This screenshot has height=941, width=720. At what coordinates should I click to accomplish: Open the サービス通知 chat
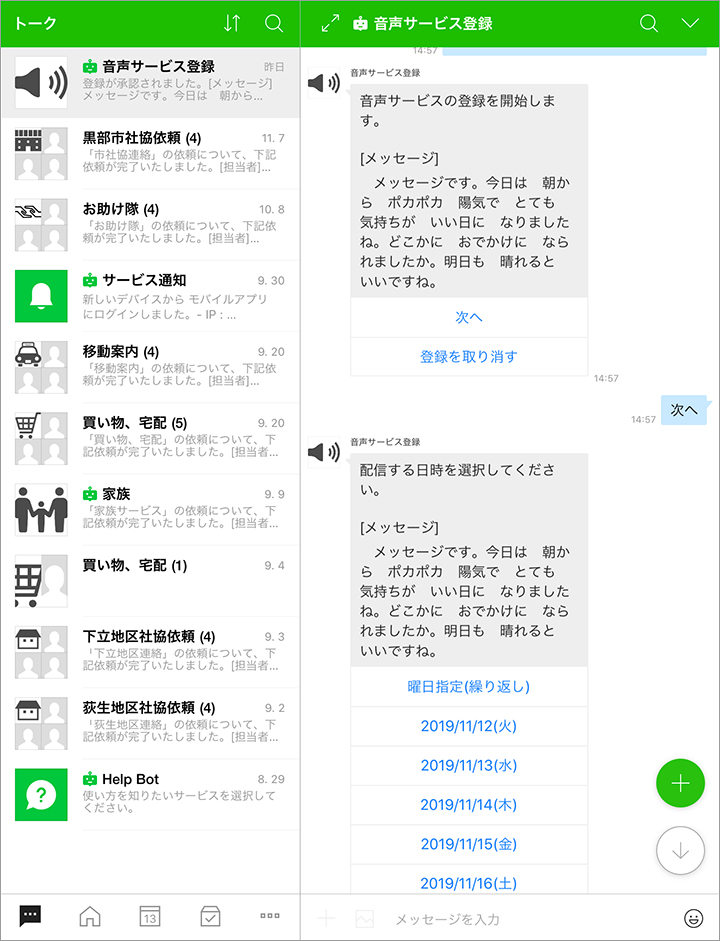[150, 295]
